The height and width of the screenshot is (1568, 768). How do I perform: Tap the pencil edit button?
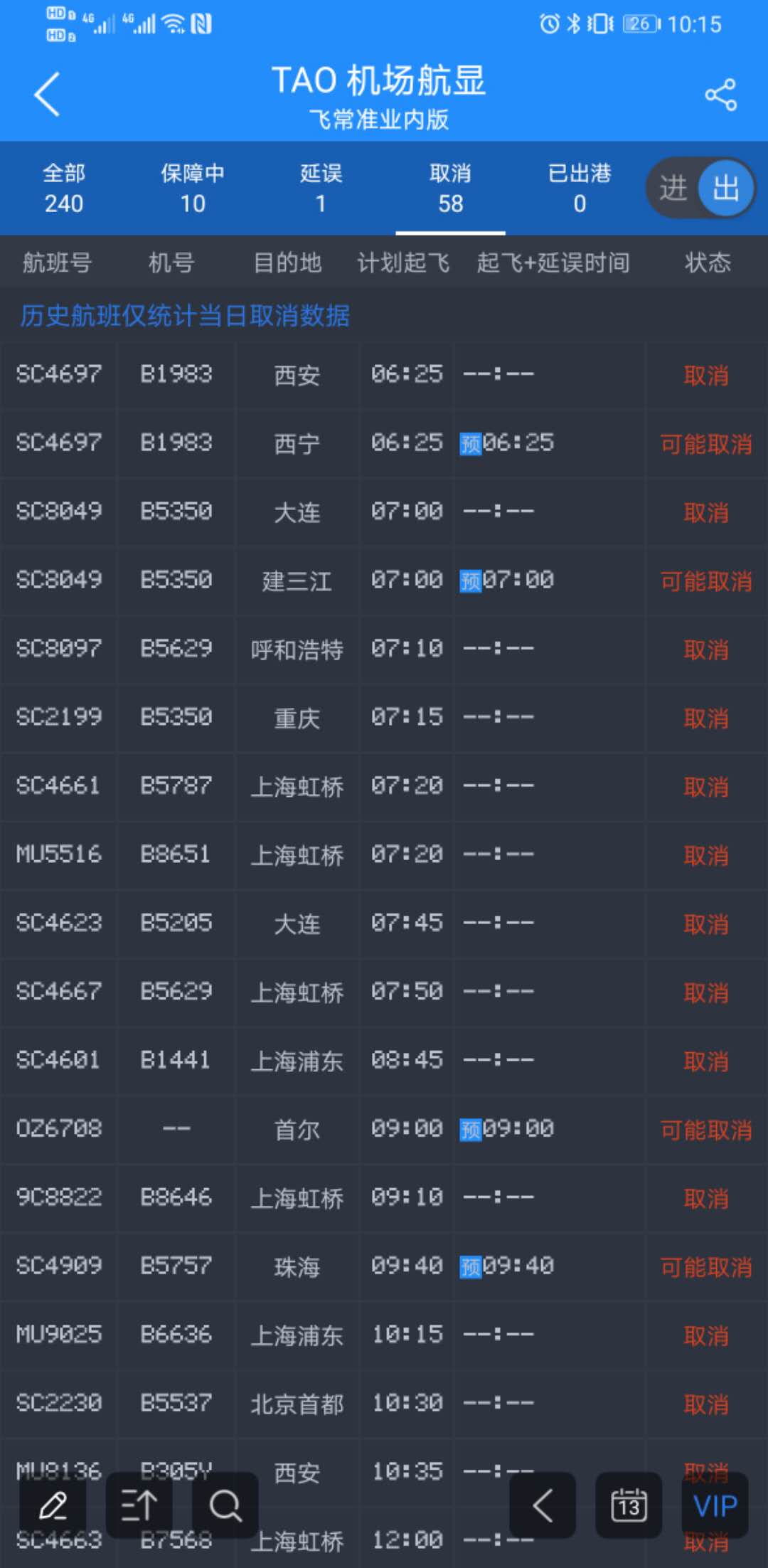[53, 1505]
